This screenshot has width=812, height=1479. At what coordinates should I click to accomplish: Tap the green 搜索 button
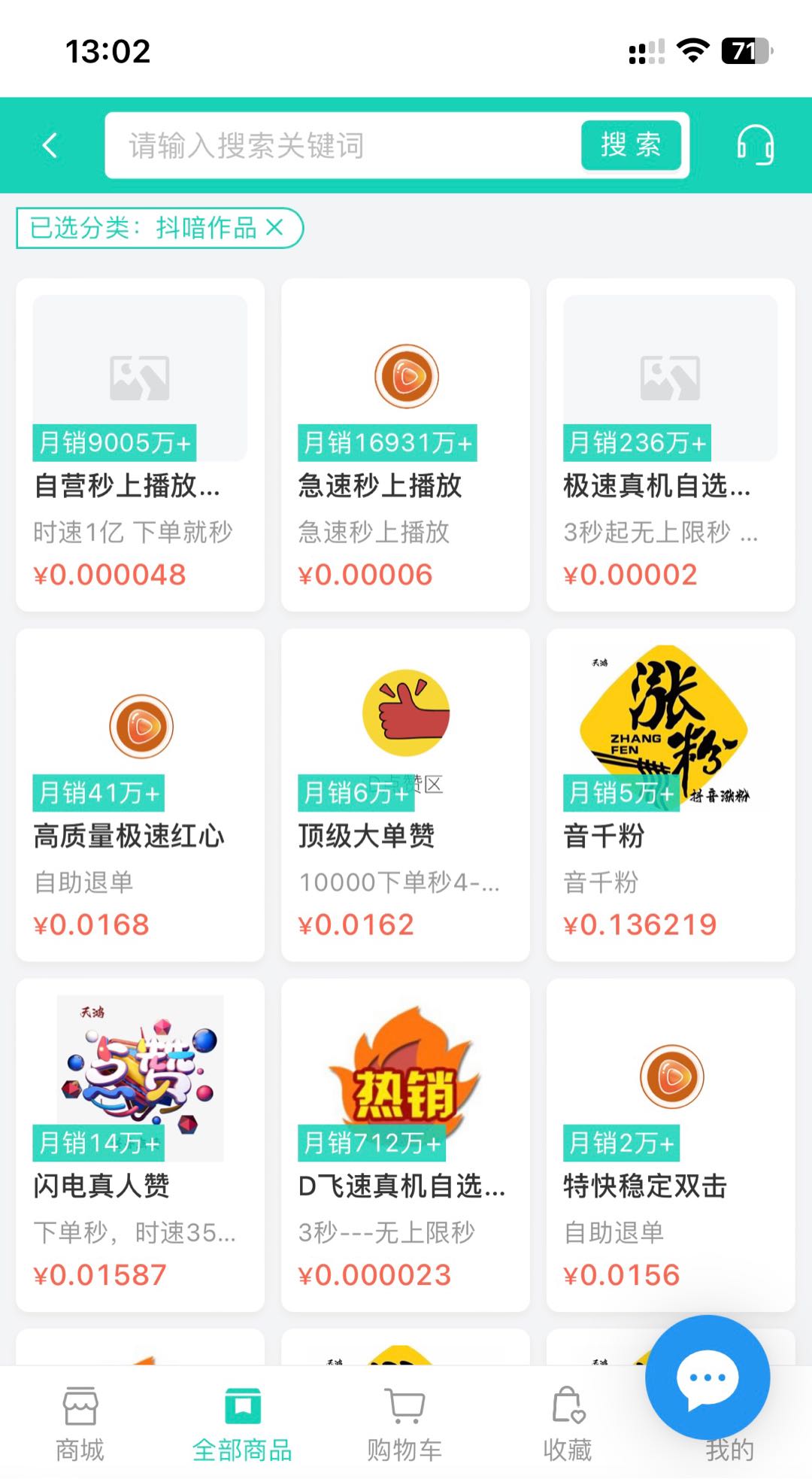pos(631,145)
